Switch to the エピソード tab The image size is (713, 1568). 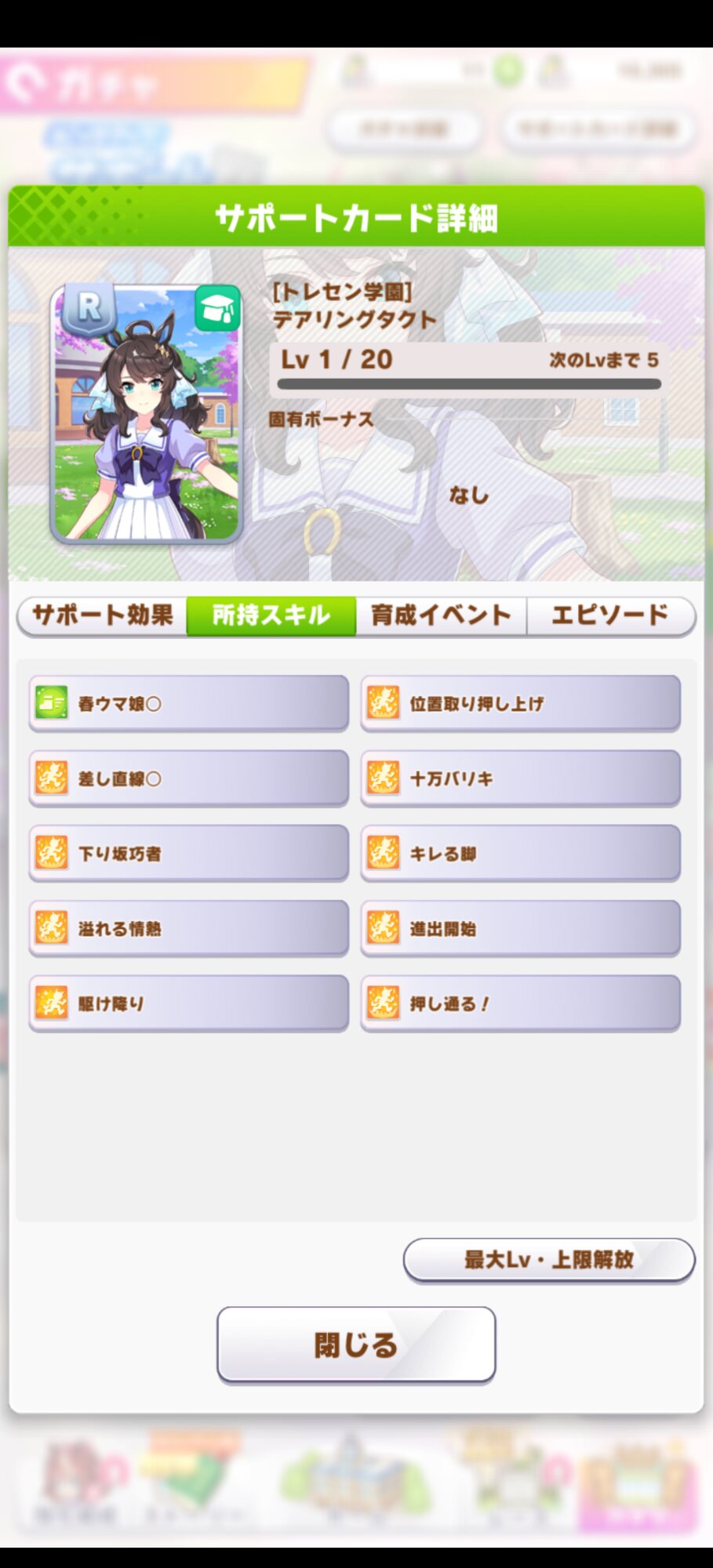pos(610,615)
